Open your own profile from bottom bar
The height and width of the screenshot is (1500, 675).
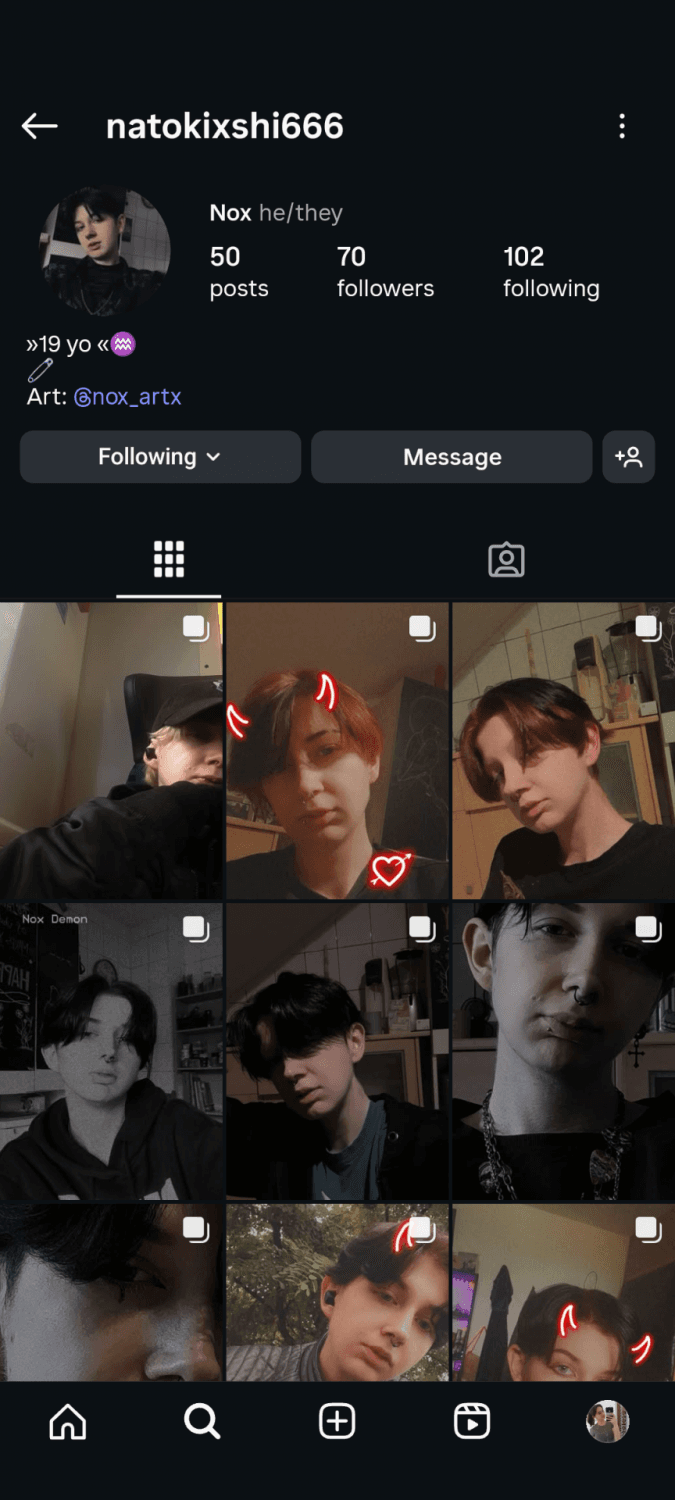pos(607,1421)
